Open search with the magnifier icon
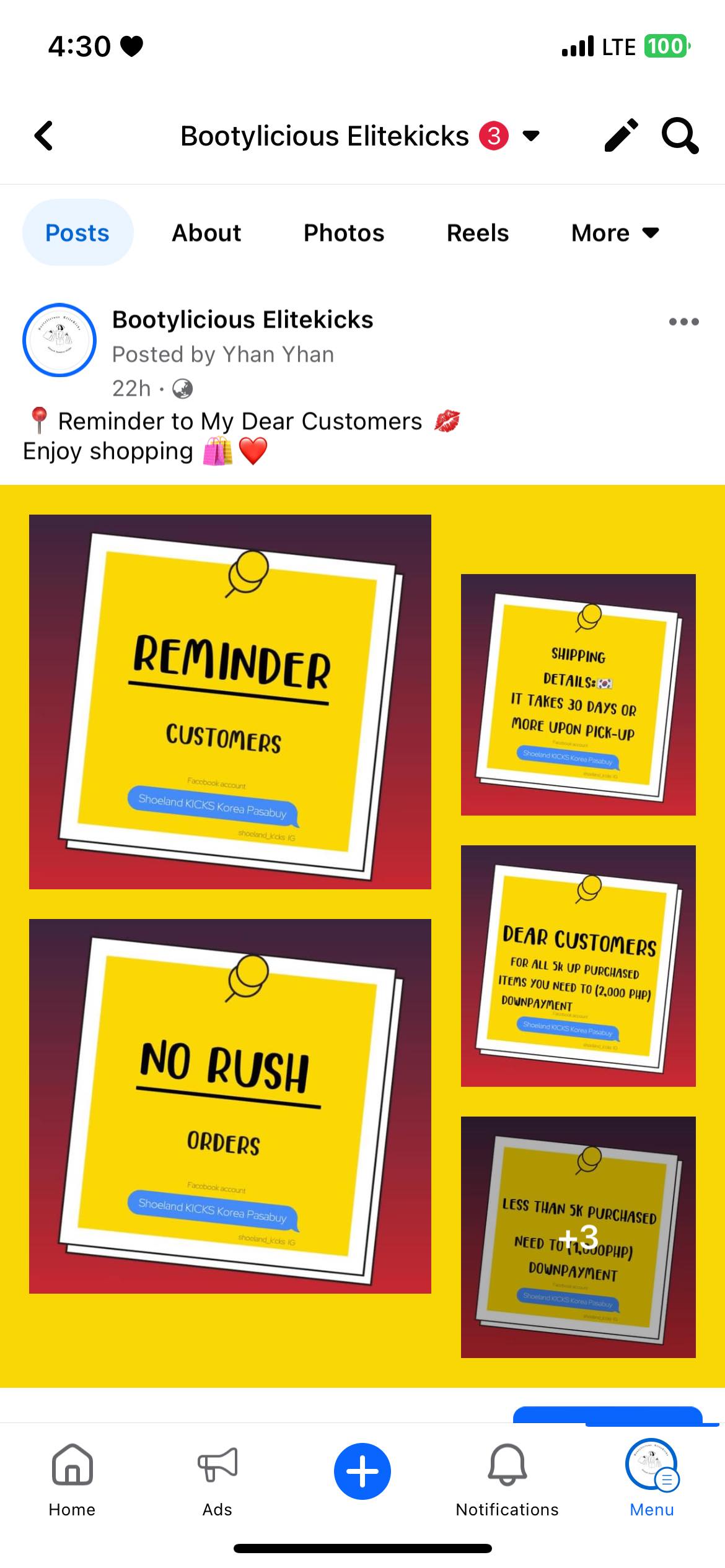725x1568 pixels. click(680, 135)
